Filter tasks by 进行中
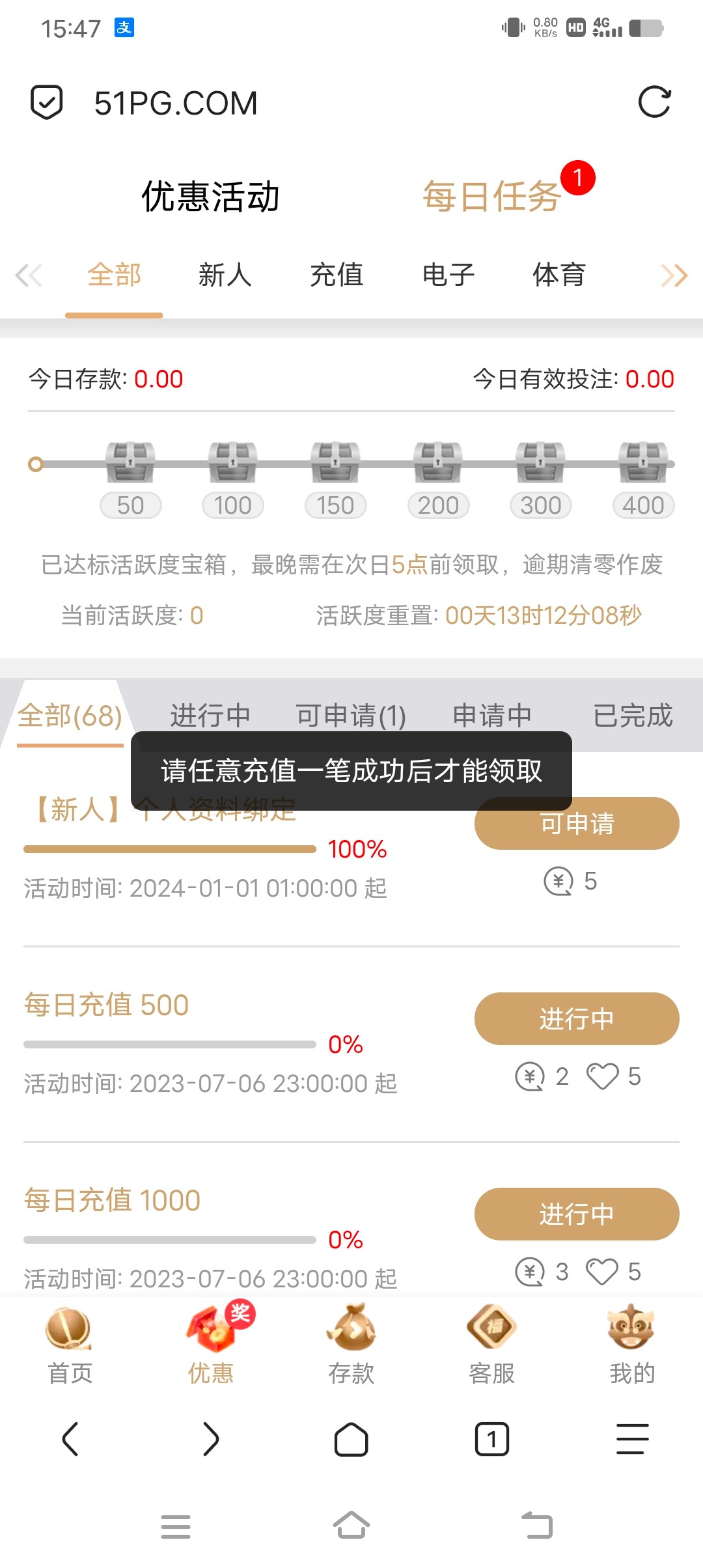The height and width of the screenshot is (1568, 703). (x=210, y=716)
